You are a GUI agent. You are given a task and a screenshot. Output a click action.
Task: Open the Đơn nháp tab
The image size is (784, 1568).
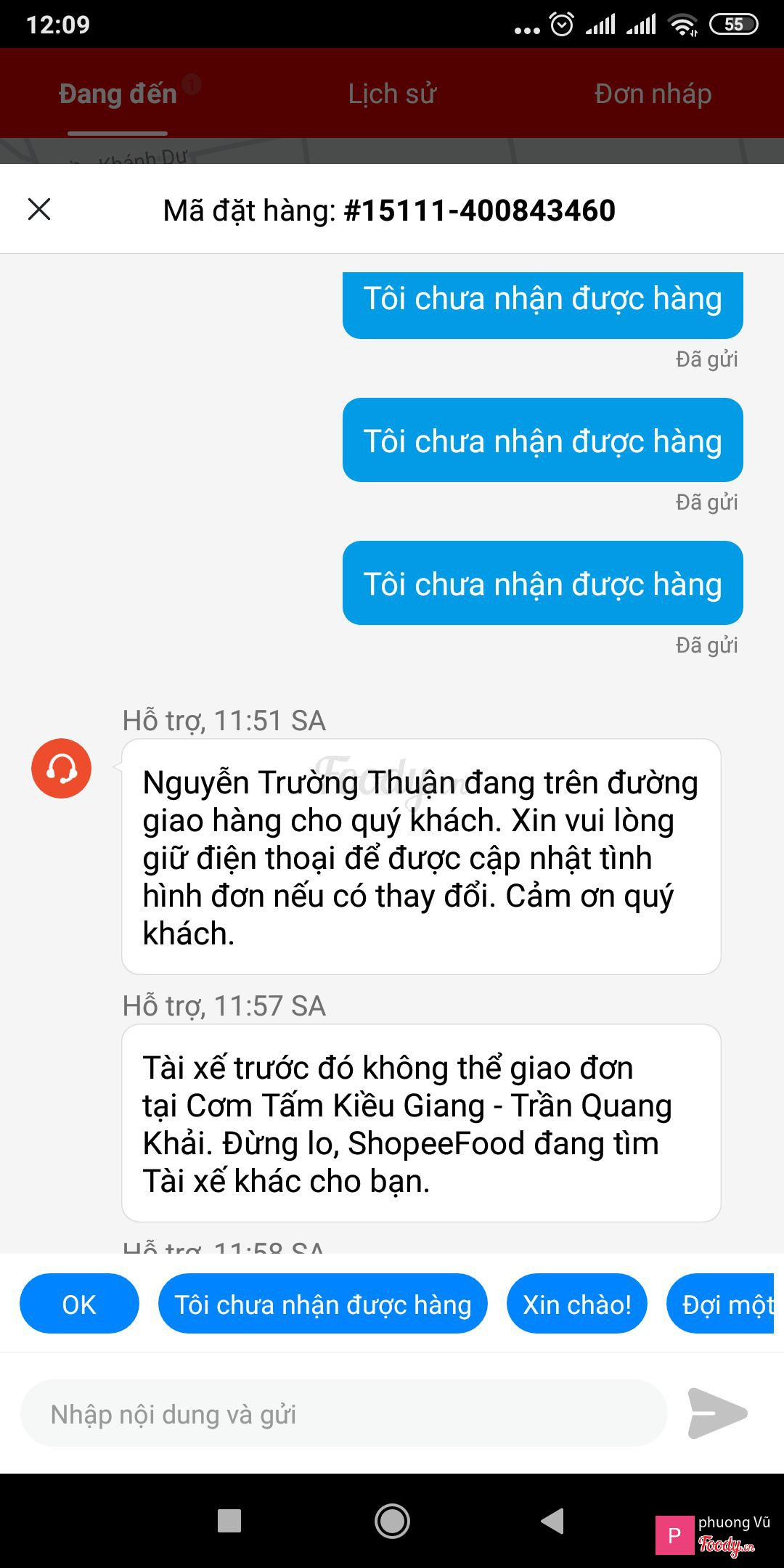pyautogui.click(x=653, y=94)
